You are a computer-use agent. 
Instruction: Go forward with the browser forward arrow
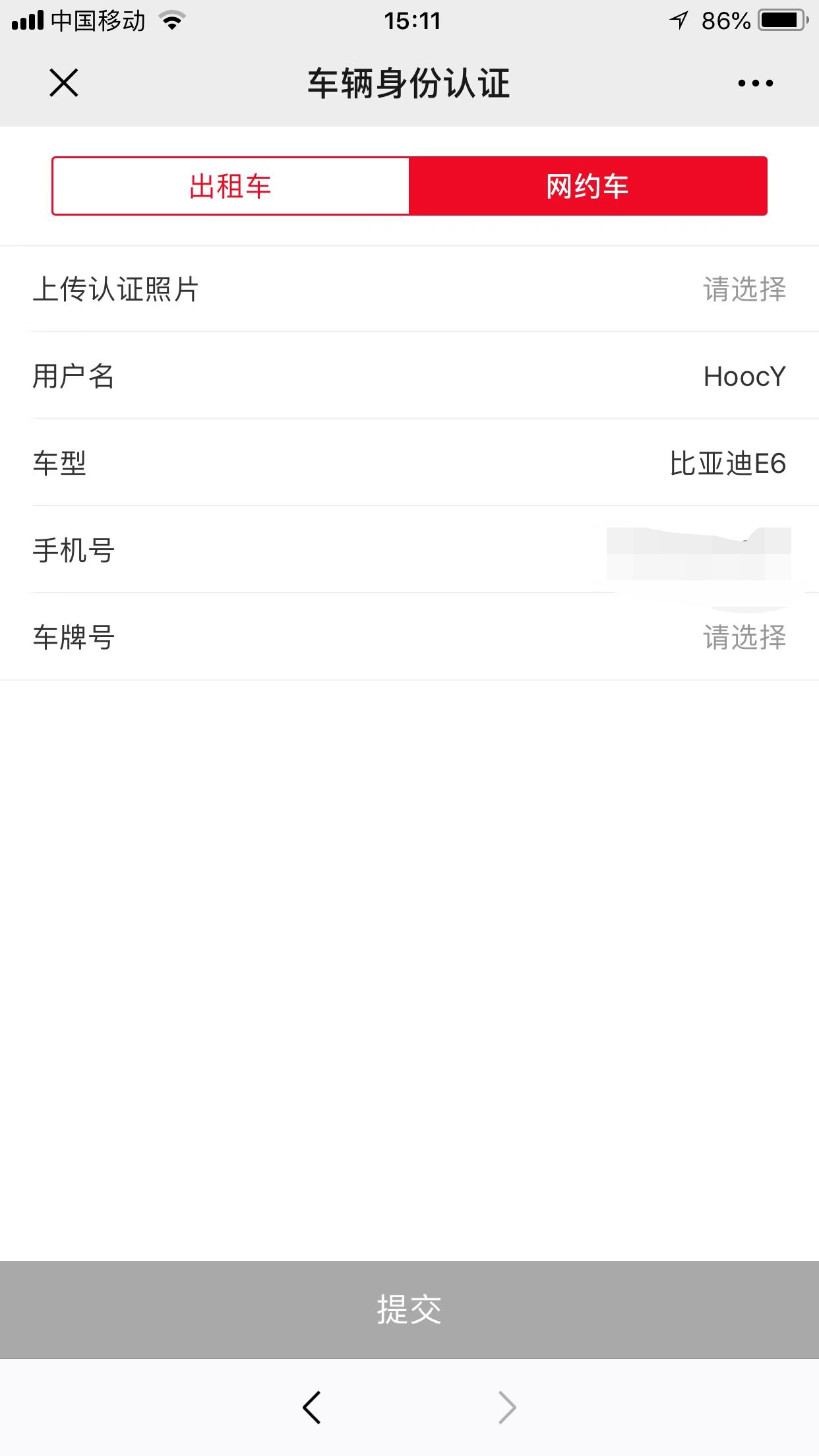[x=506, y=1408]
